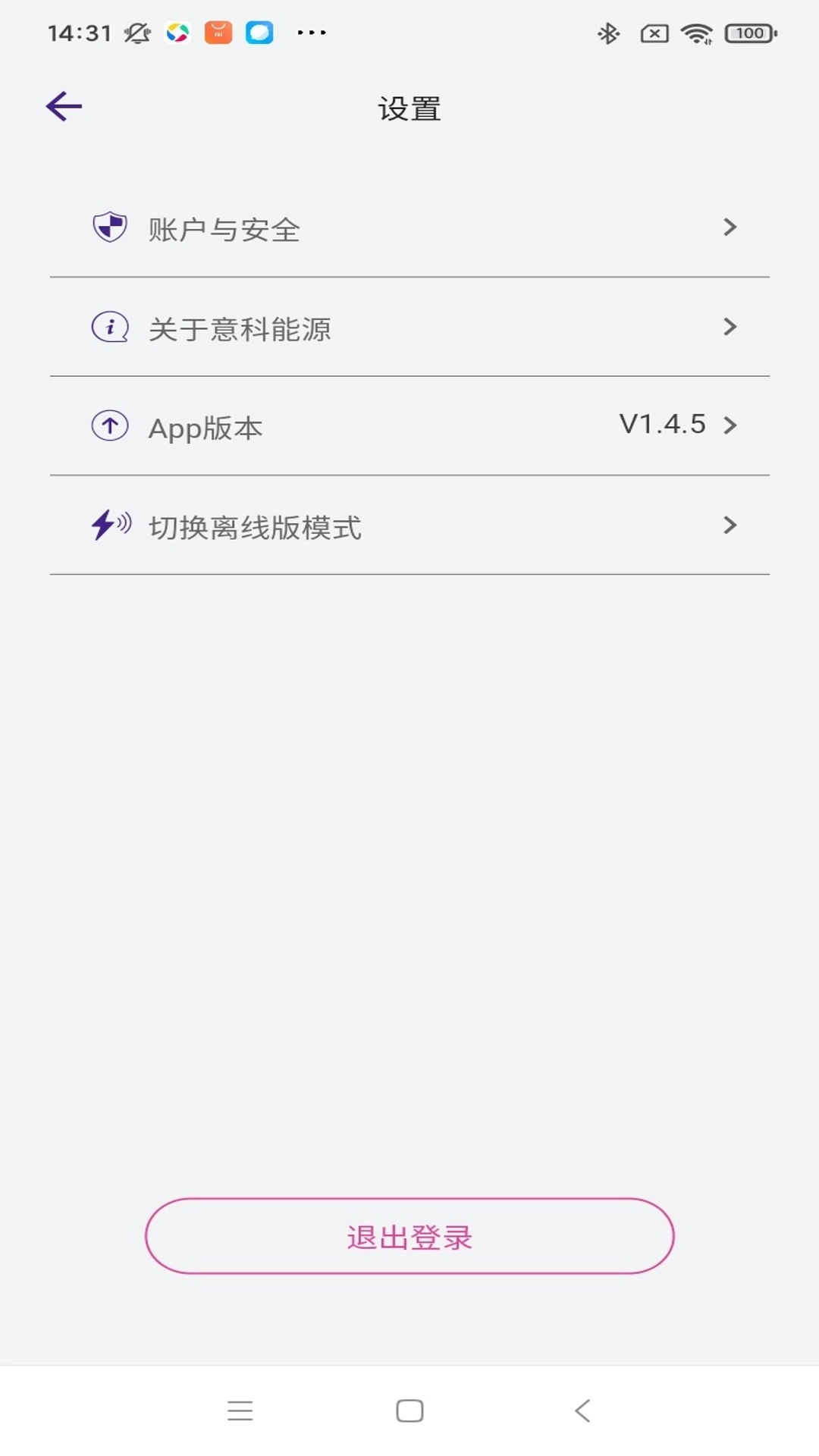Tap the V1.4.5 version label
The height and width of the screenshot is (1456, 819).
coord(663,425)
